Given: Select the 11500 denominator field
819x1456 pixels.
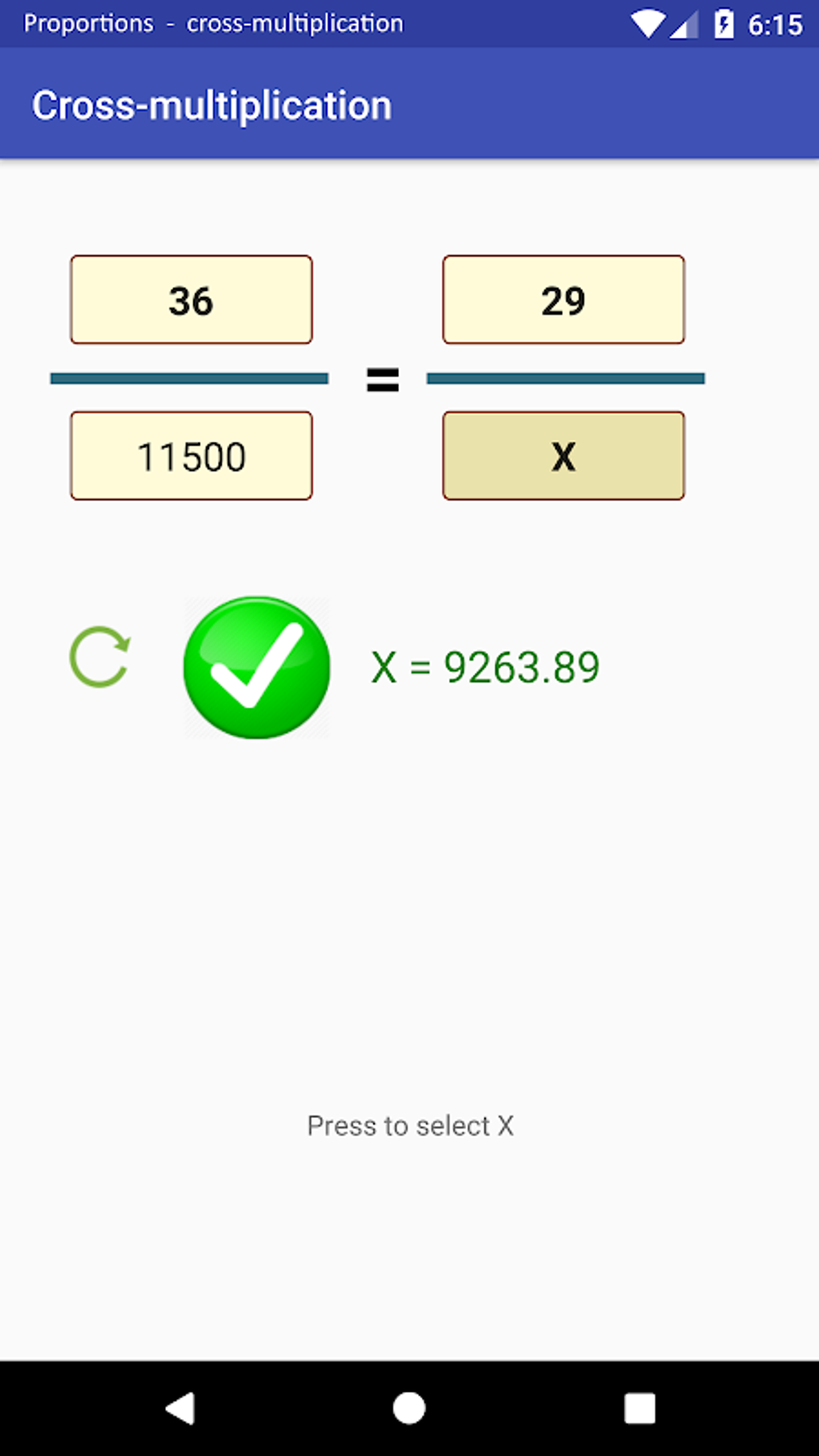Looking at the screenshot, I should [x=190, y=456].
